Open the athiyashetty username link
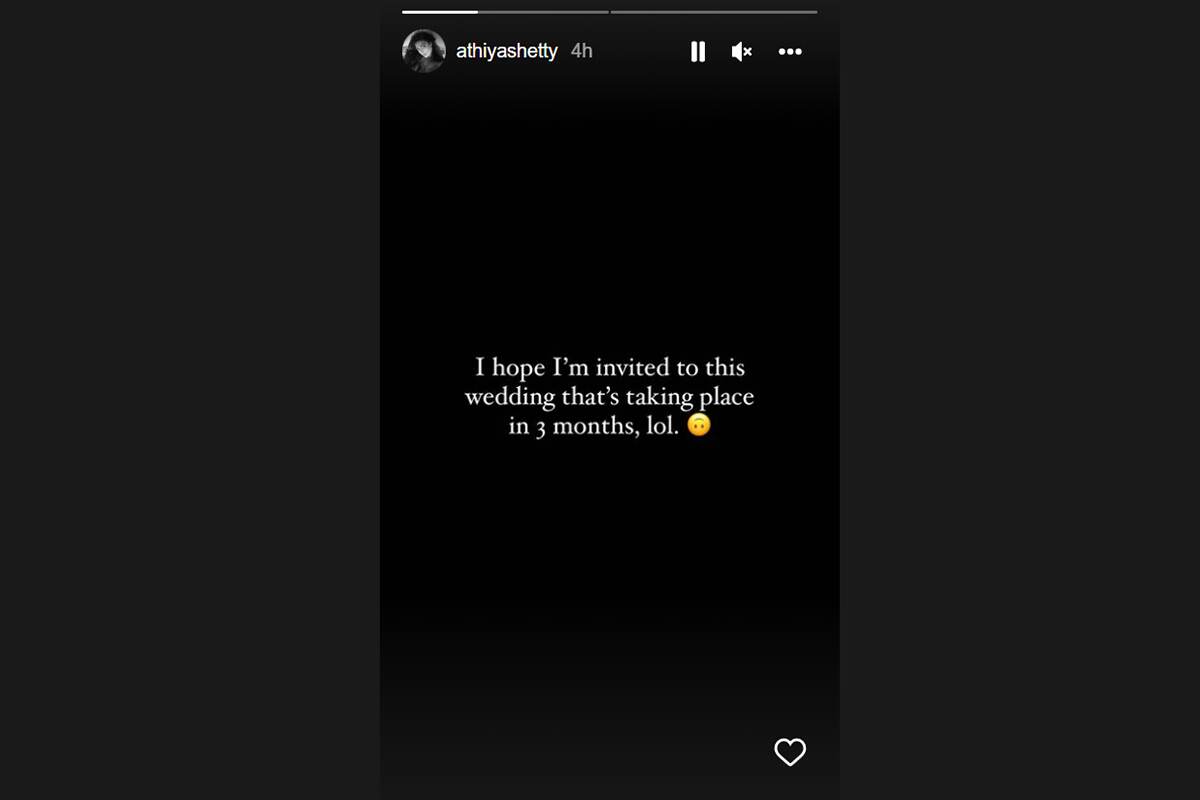The width and height of the screenshot is (1200, 800). pos(506,51)
